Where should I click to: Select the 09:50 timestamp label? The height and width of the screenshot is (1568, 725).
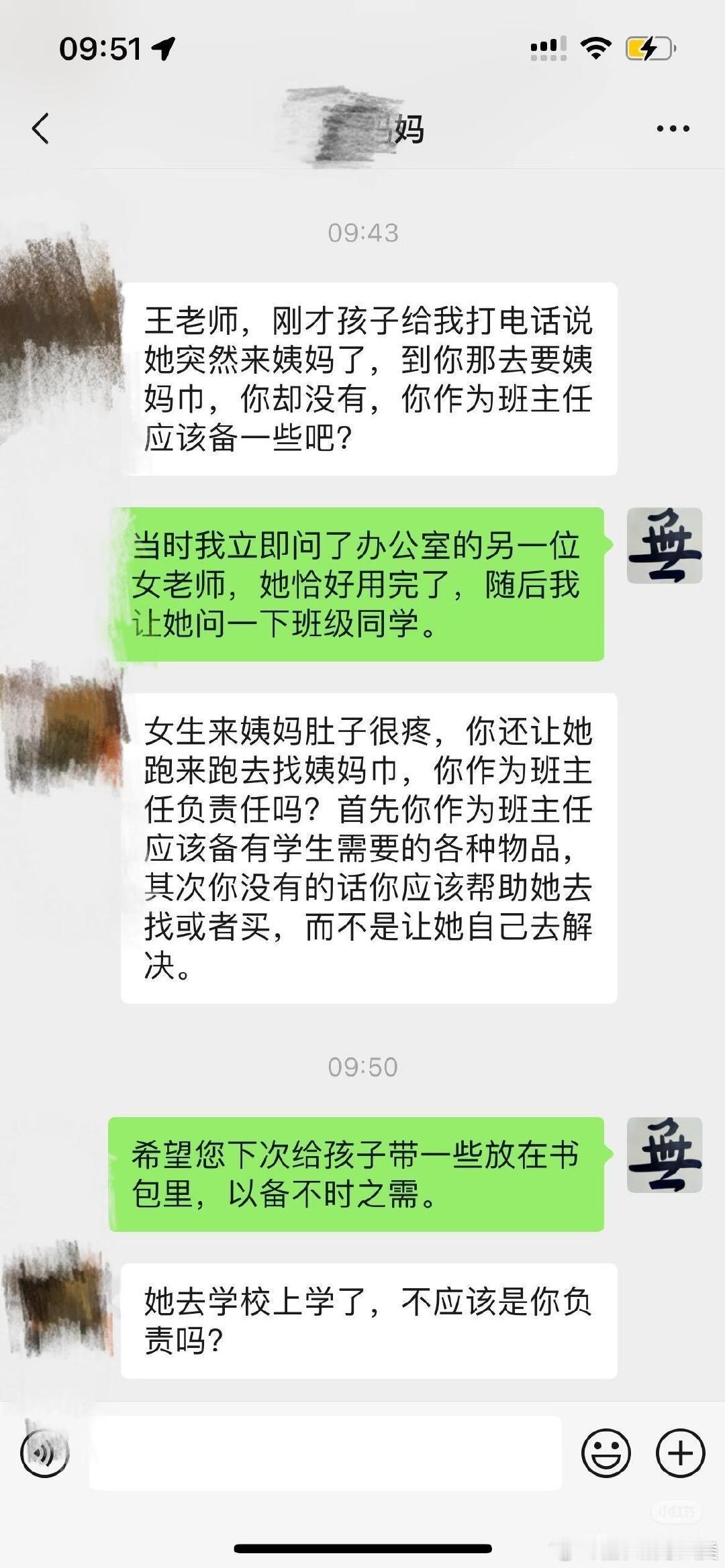pos(362,1065)
